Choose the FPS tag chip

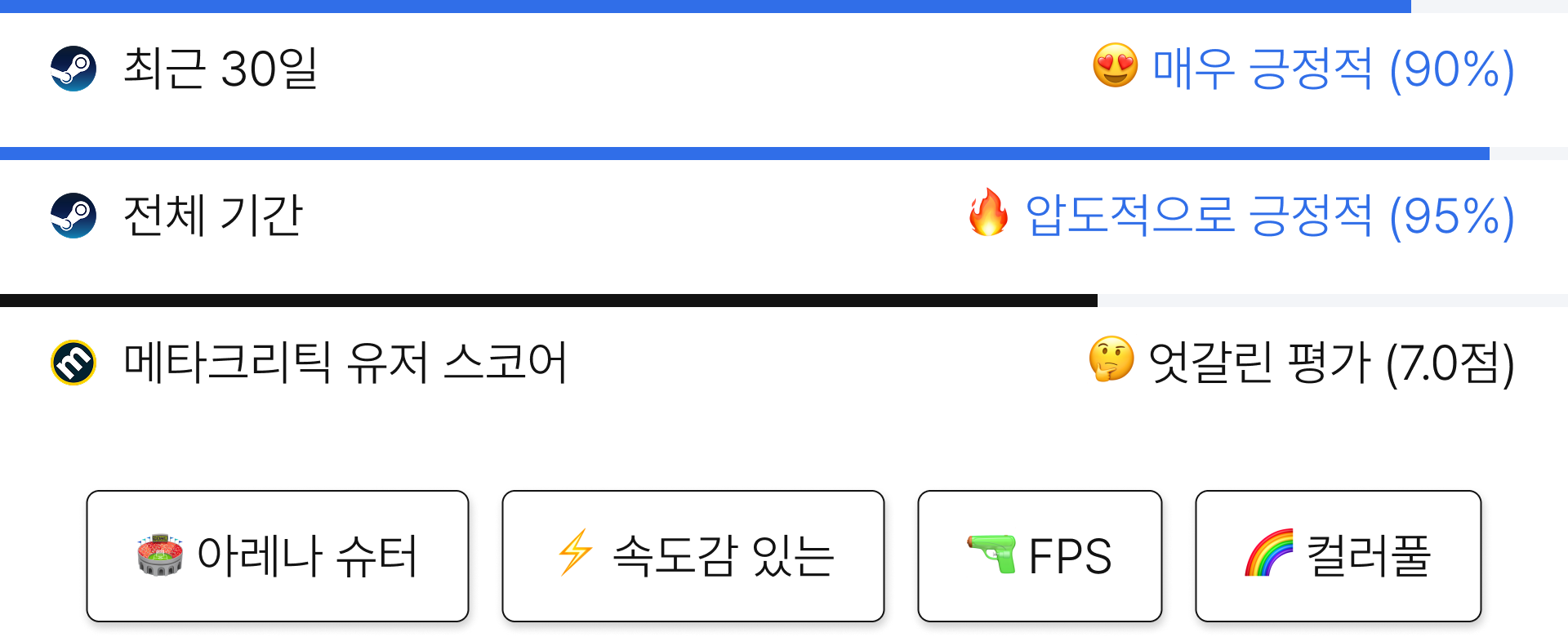1039,555
